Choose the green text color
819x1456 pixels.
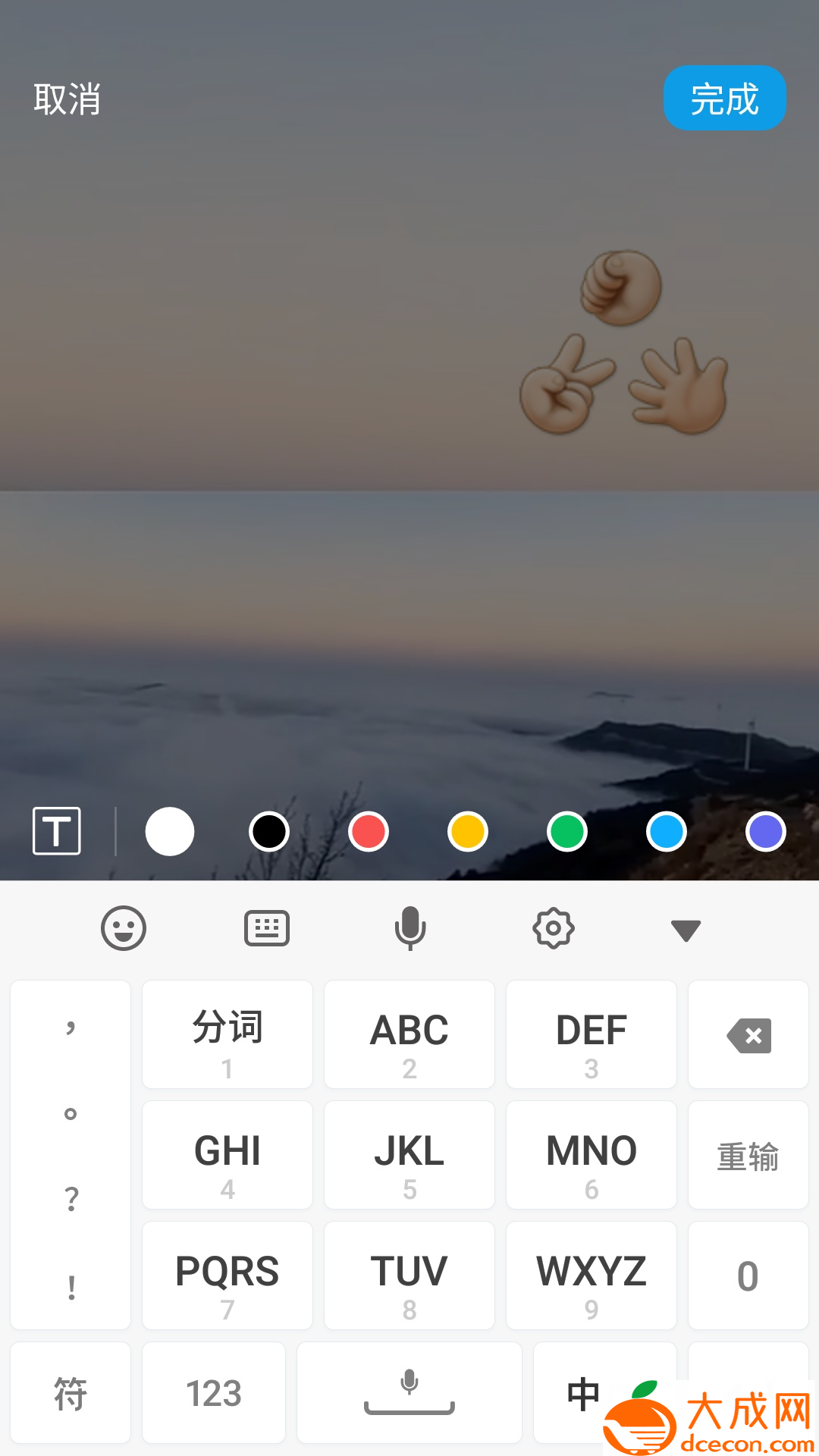567,832
